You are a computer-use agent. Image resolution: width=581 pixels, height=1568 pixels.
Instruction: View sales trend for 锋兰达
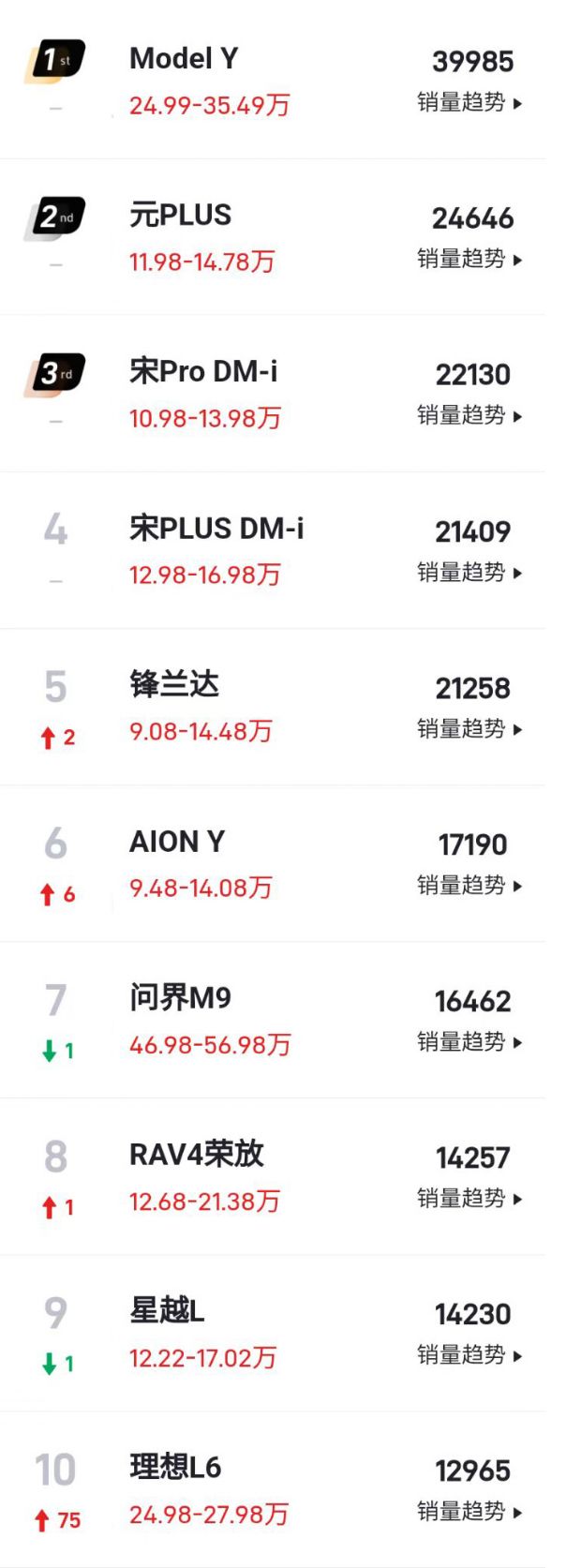point(469,729)
